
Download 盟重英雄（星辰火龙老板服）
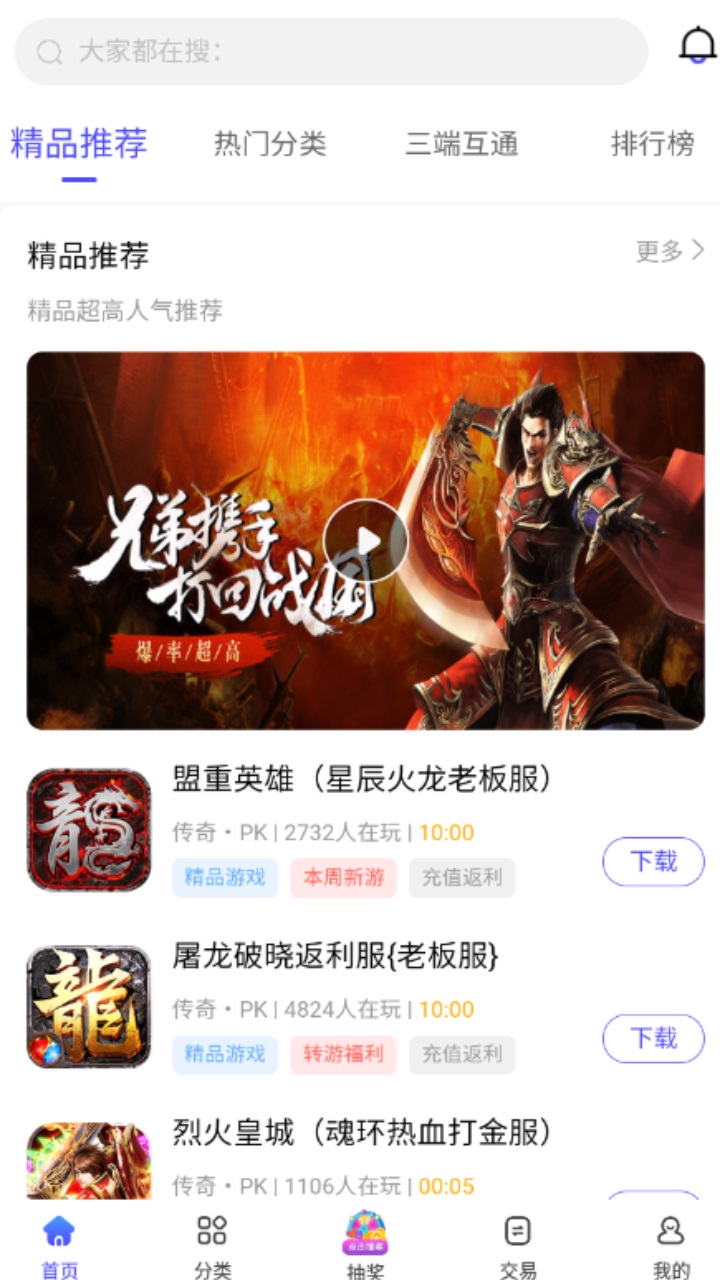pyautogui.click(x=653, y=861)
